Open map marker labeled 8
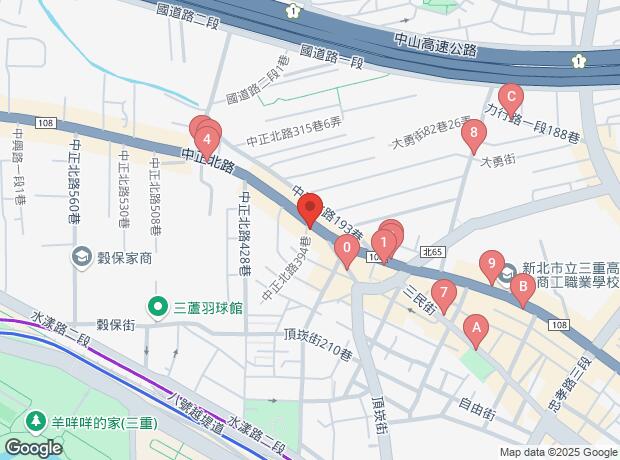 pos(475,133)
